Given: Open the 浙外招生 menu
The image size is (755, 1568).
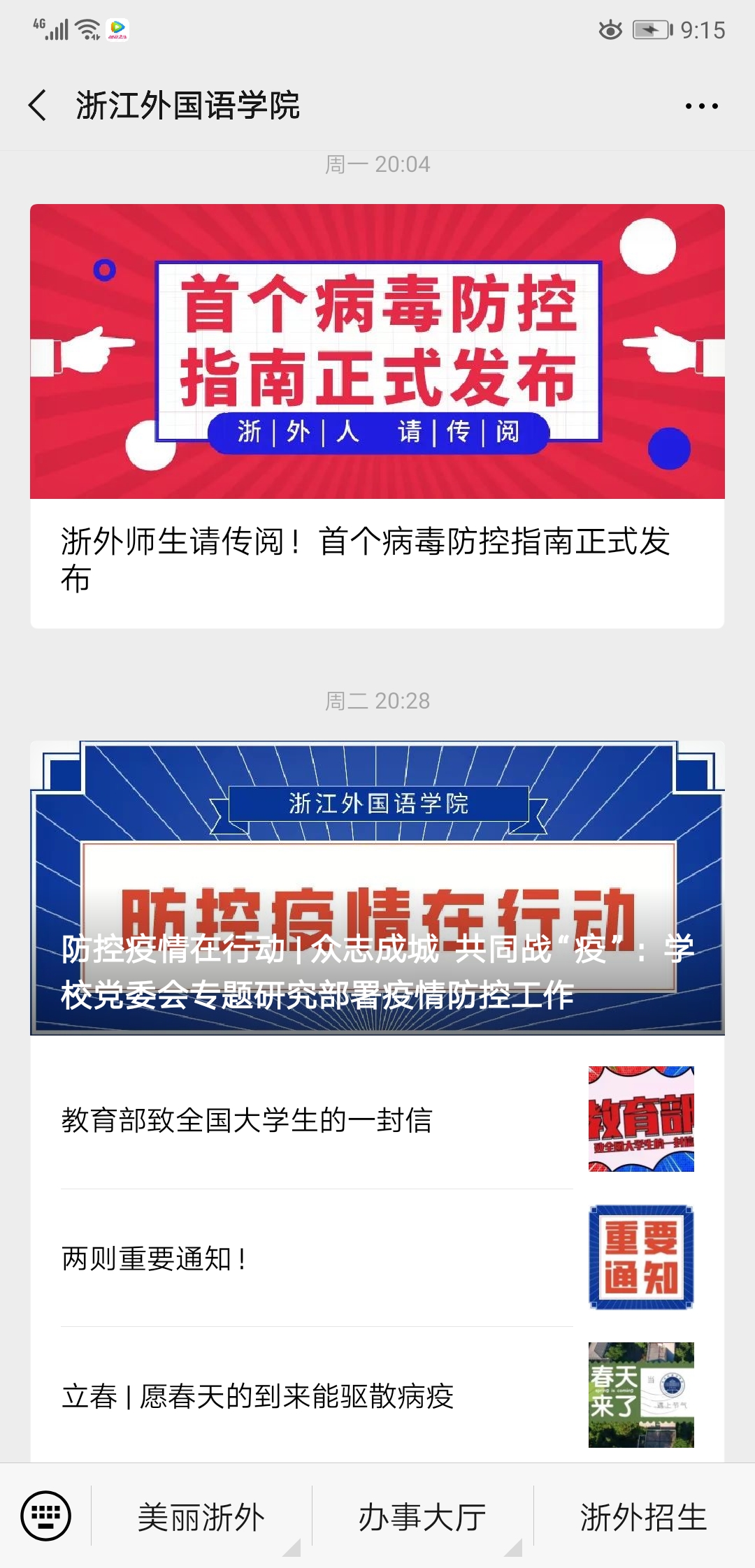Looking at the screenshot, I should (643, 1517).
